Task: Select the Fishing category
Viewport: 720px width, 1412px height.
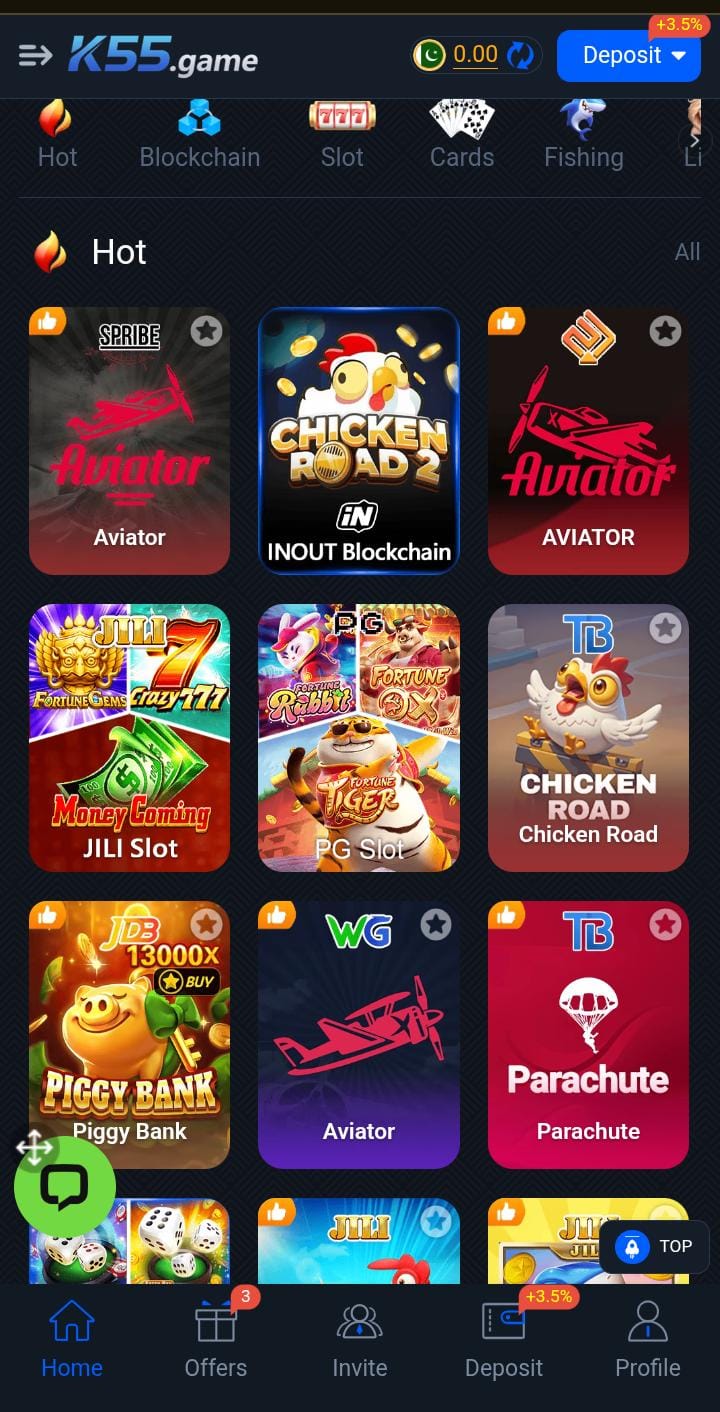Action: tap(583, 136)
